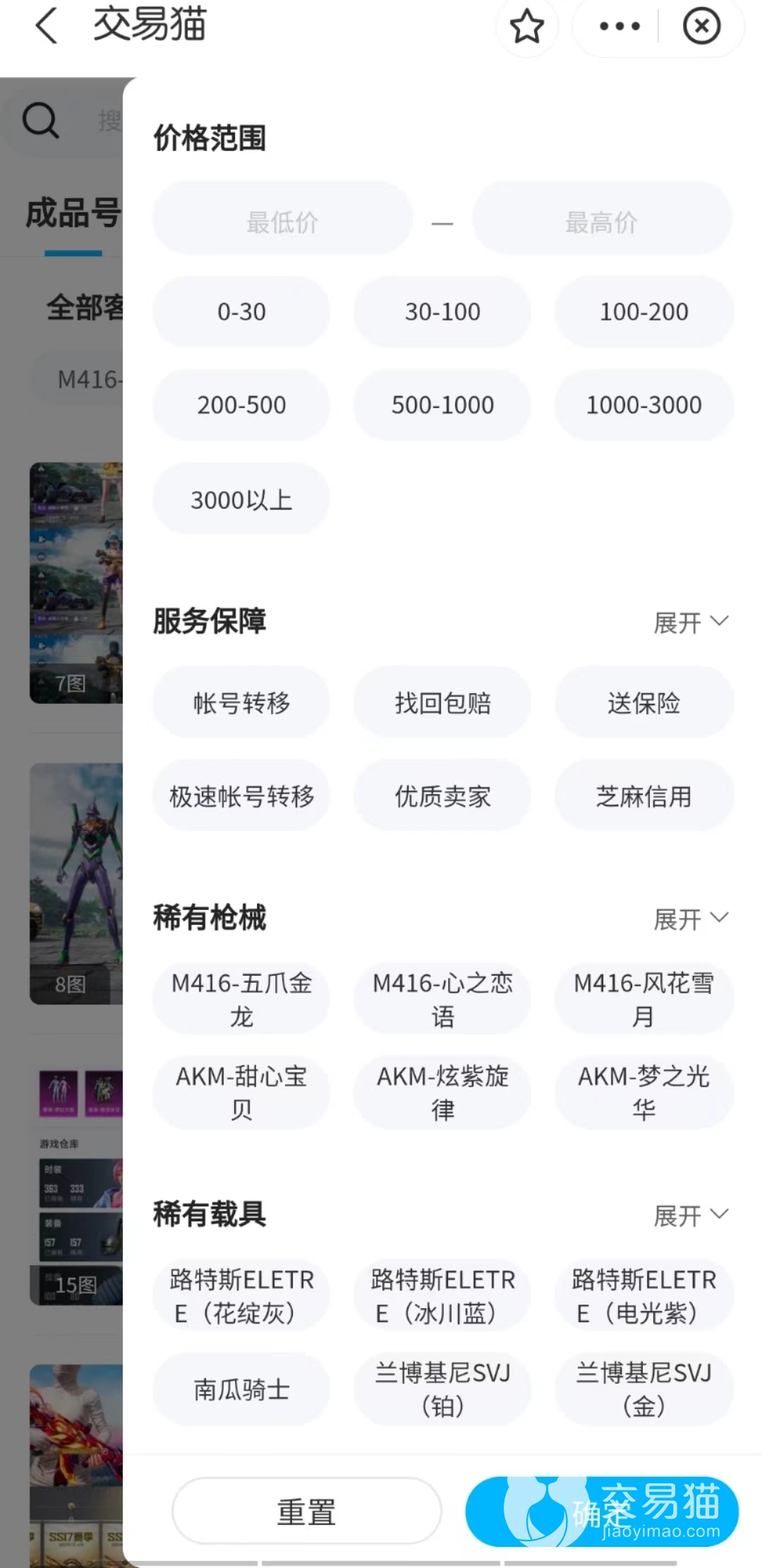
Task: Confirm filters with the 确定 button
Action: [602, 1512]
